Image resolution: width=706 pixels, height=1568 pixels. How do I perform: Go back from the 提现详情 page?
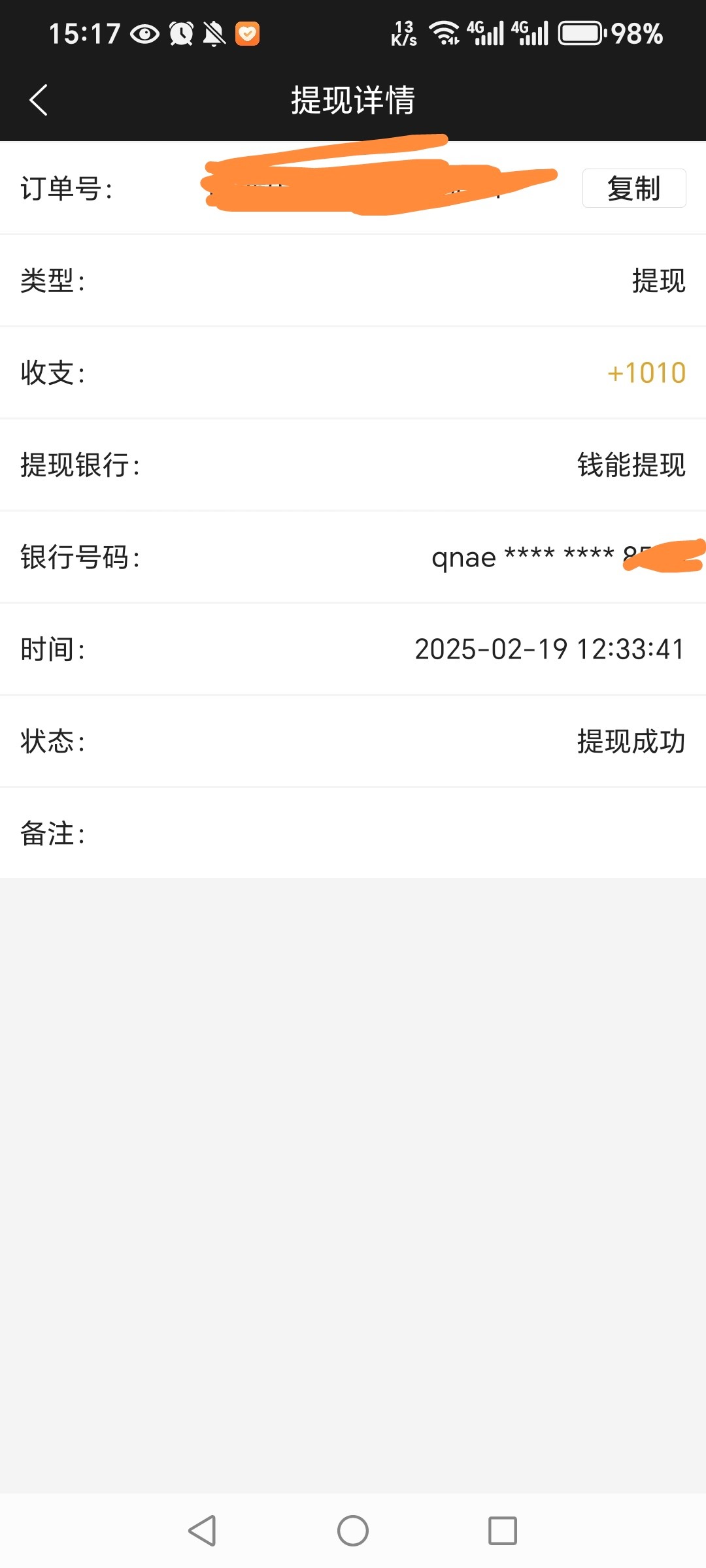point(39,100)
